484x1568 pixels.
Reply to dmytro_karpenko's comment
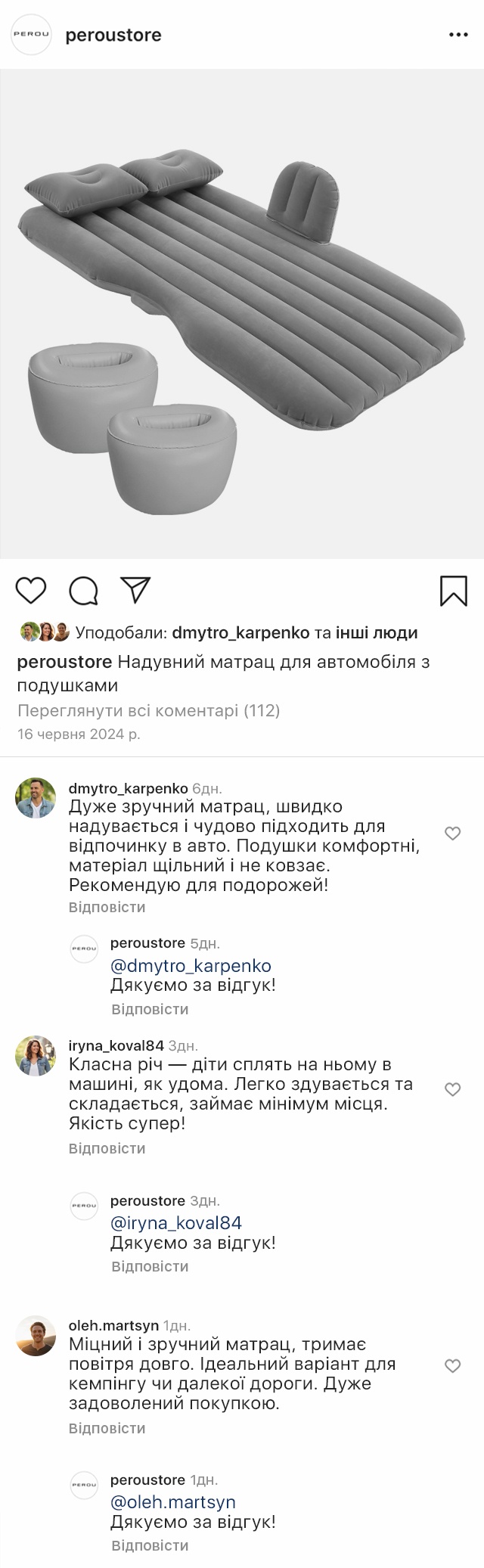pos(107,907)
